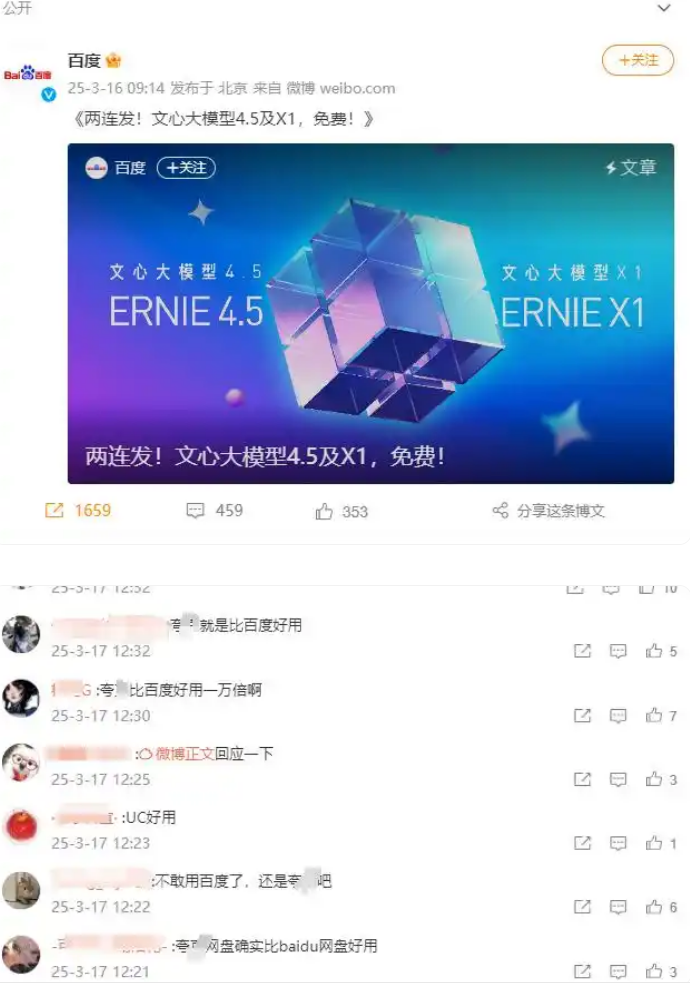Follow 百度 inside the article banner

[186, 168]
